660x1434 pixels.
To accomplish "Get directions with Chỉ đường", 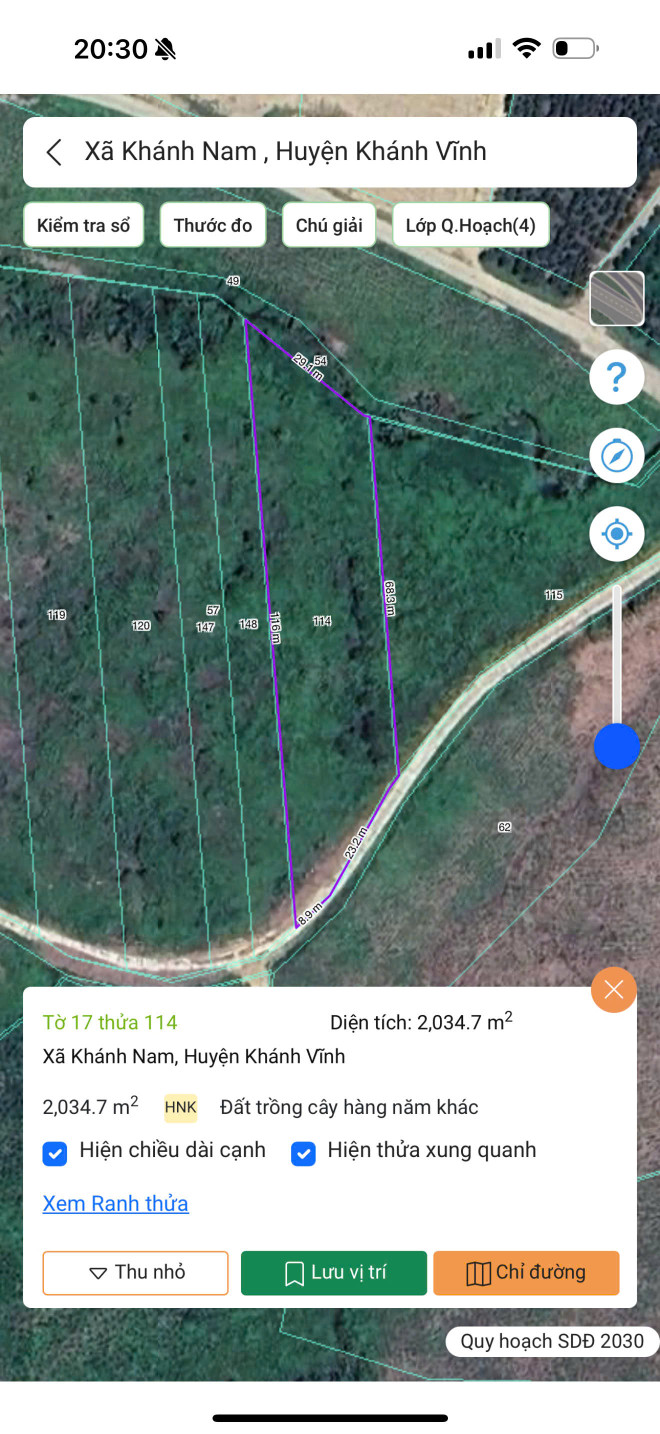I will [x=526, y=1273].
